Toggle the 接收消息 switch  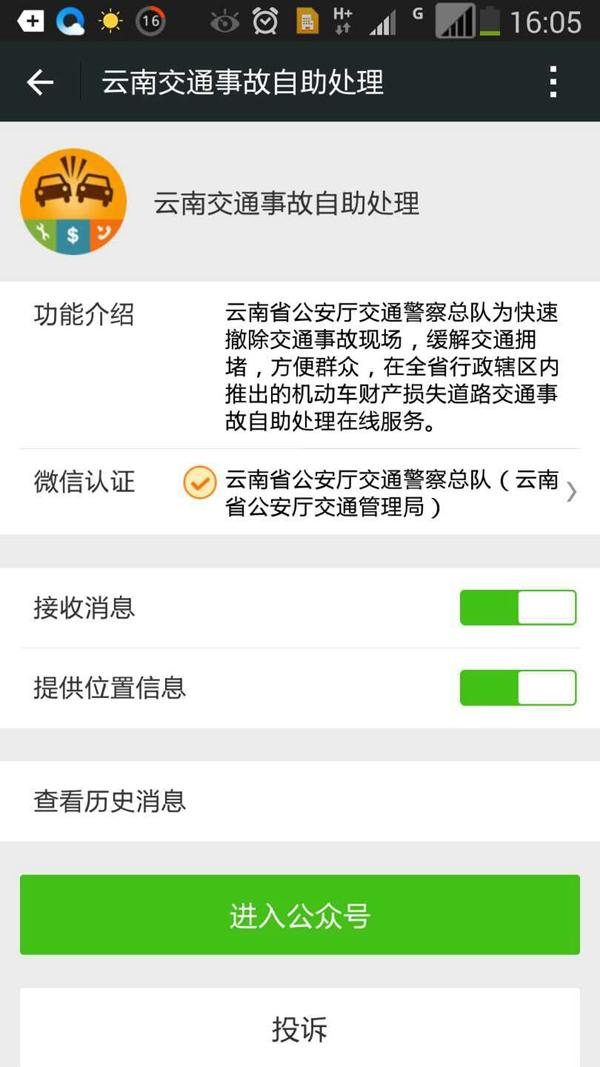[518, 608]
